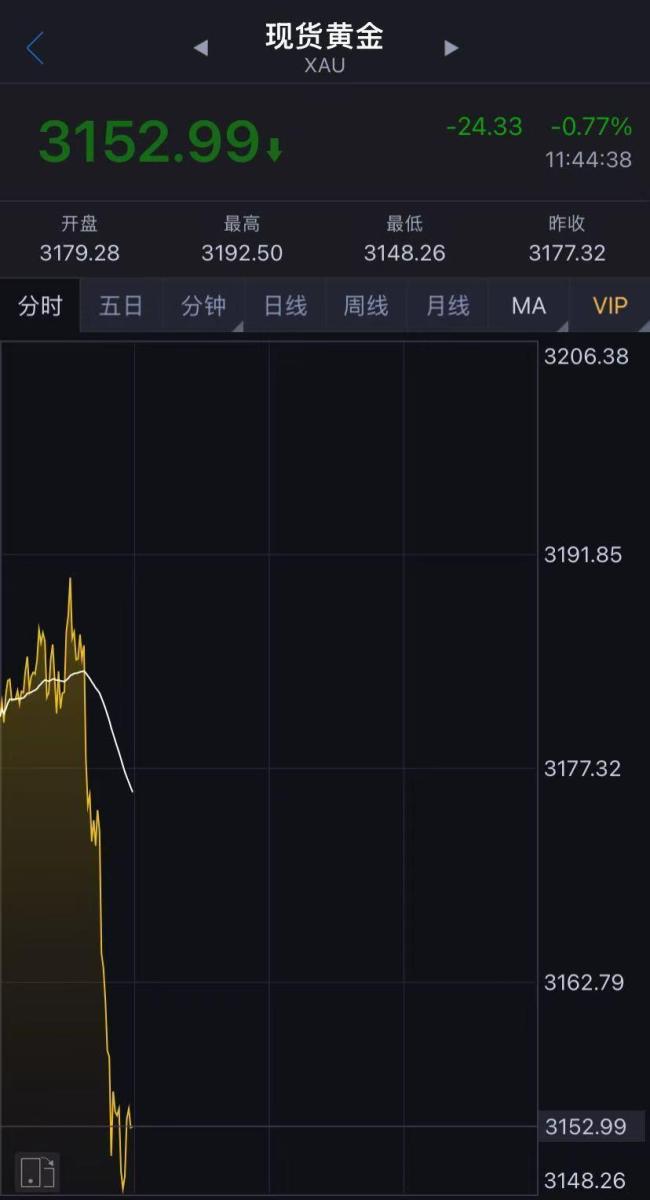This screenshot has width=650, height=1200.
Task: Show the 月线 monthly chart
Action: click(447, 306)
